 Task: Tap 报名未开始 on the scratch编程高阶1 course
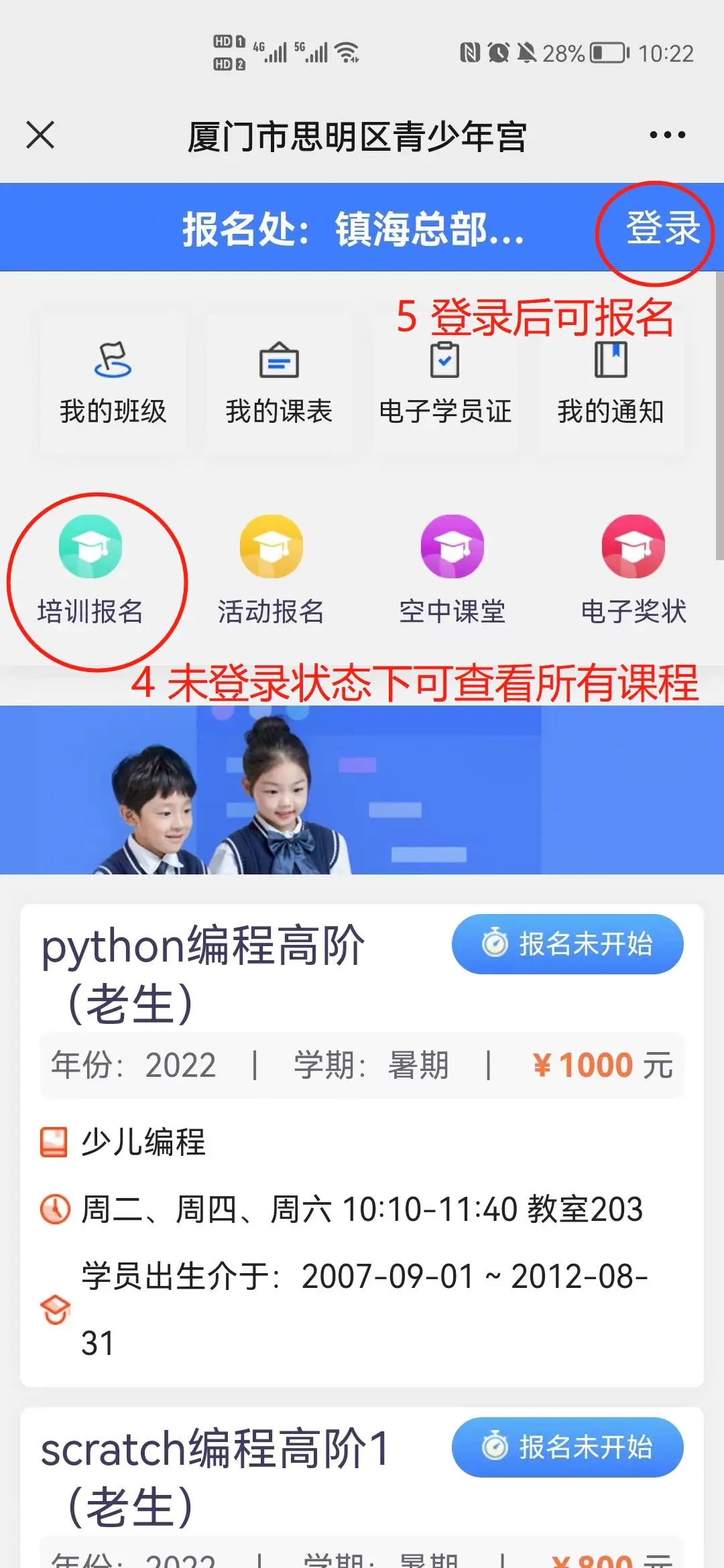567,1447
